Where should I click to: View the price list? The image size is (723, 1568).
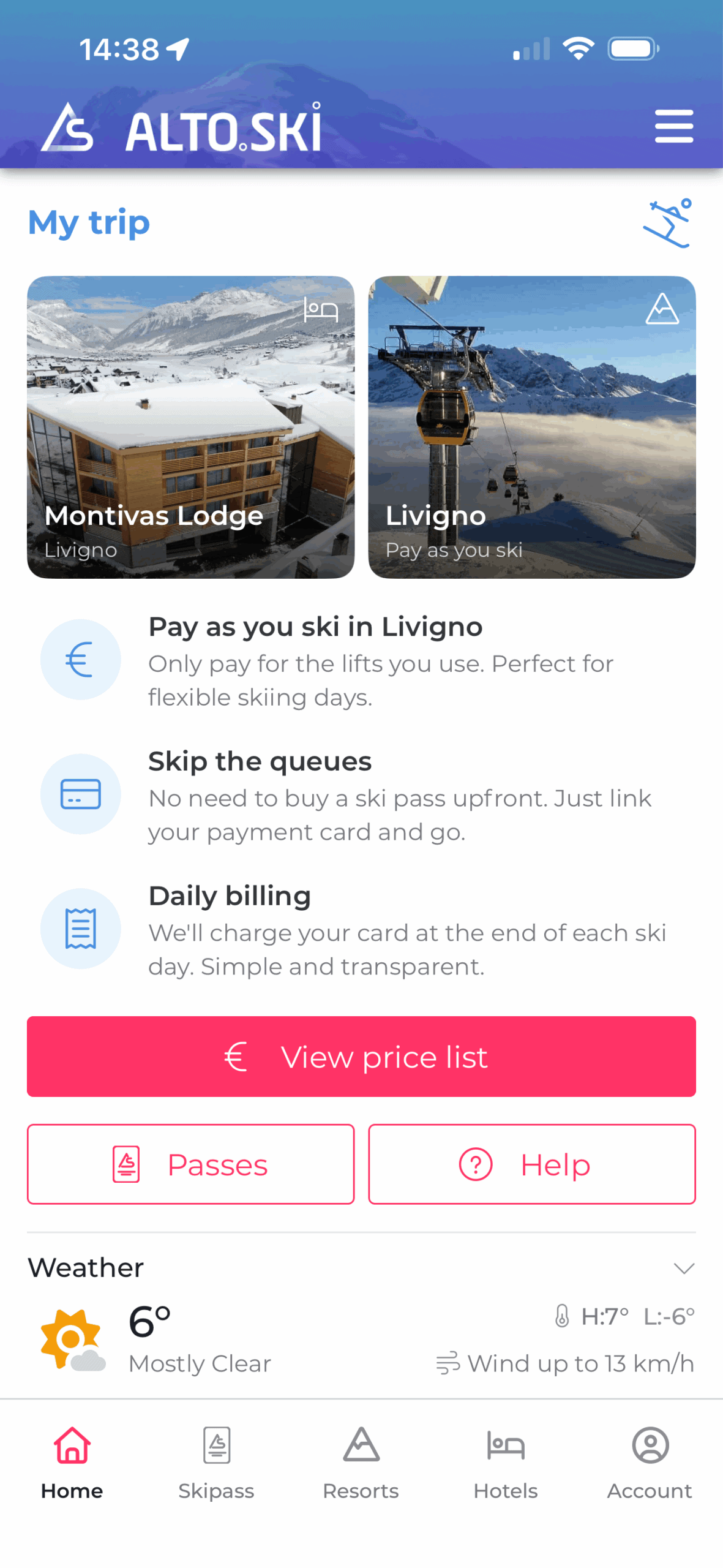click(361, 1056)
